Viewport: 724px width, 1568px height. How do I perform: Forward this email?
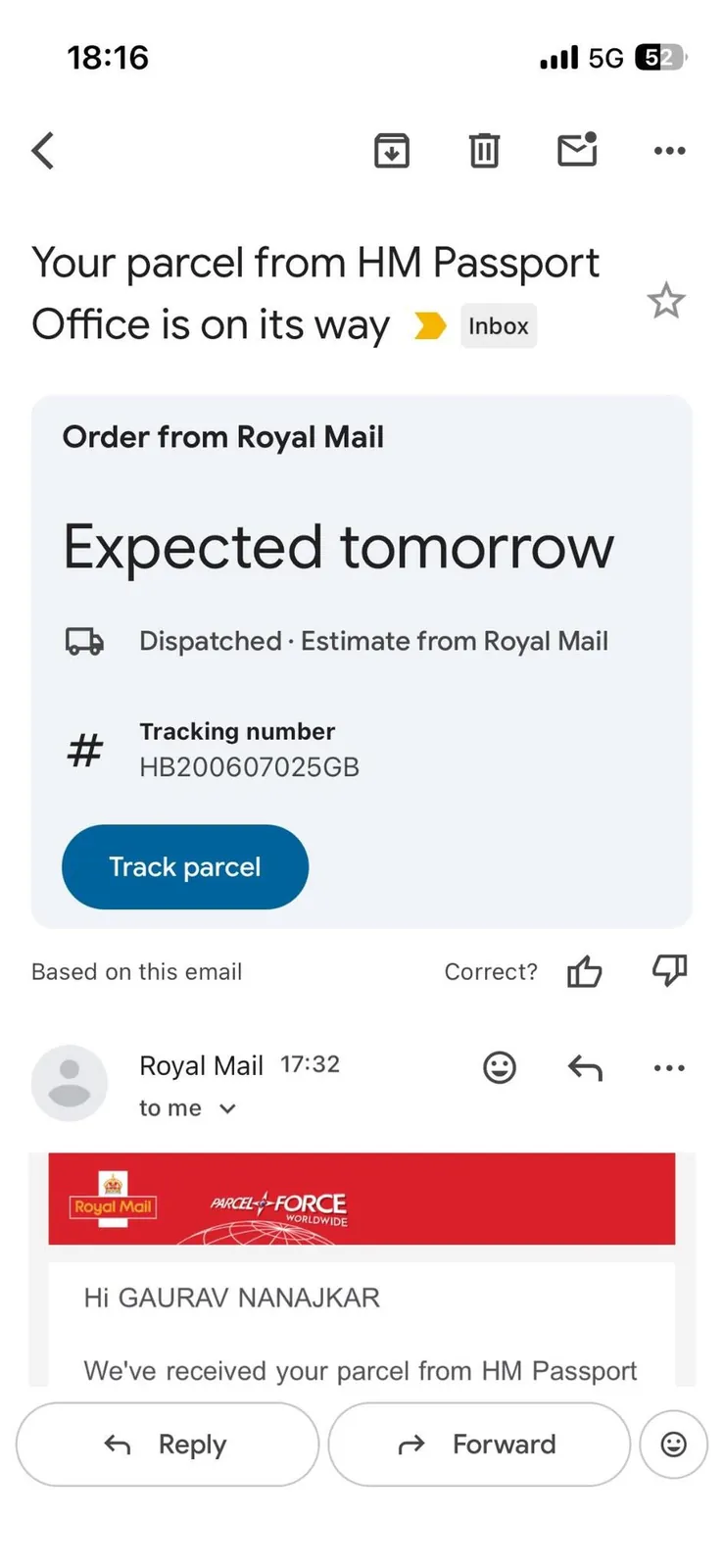click(479, 1445)
